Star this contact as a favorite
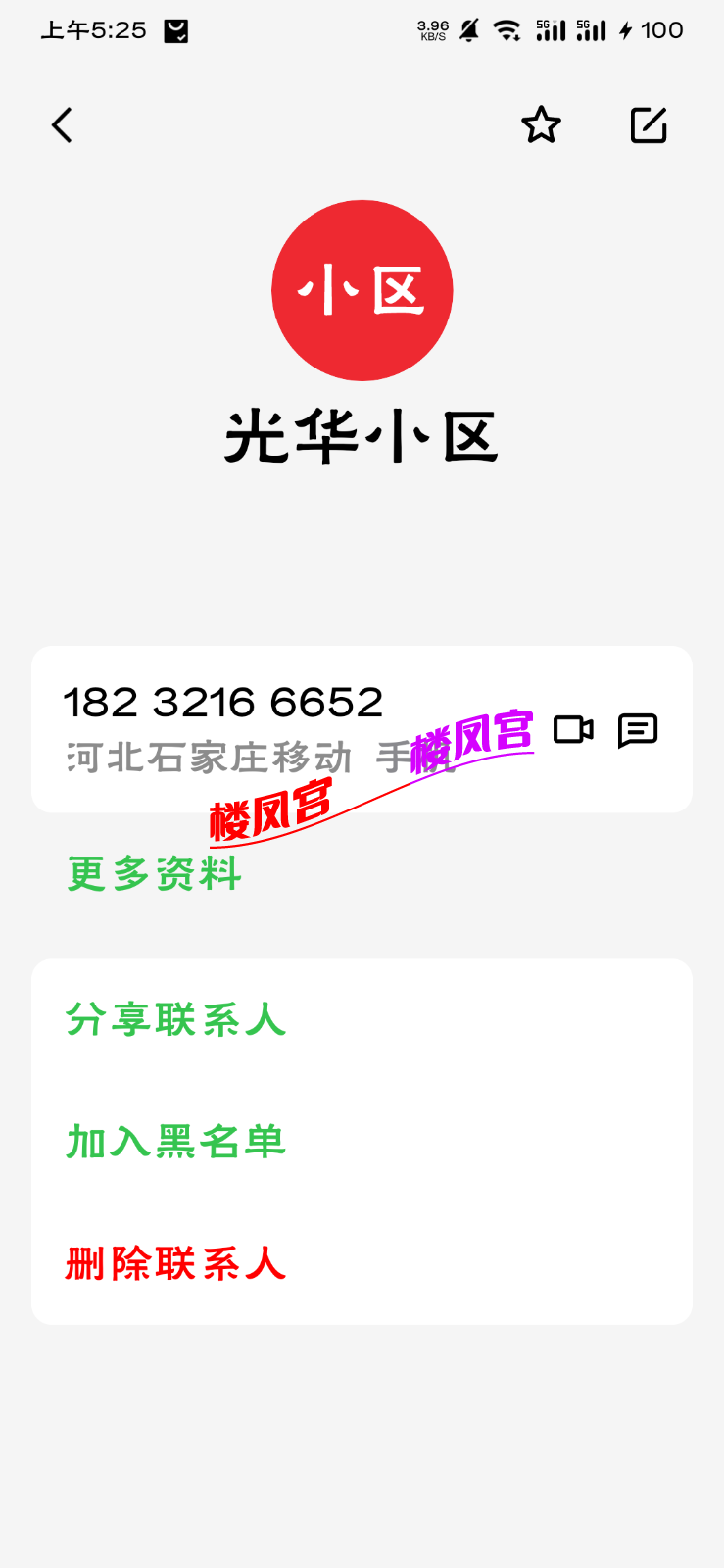724x1568 pixels. pyautogui.click(x=541, y=125)
